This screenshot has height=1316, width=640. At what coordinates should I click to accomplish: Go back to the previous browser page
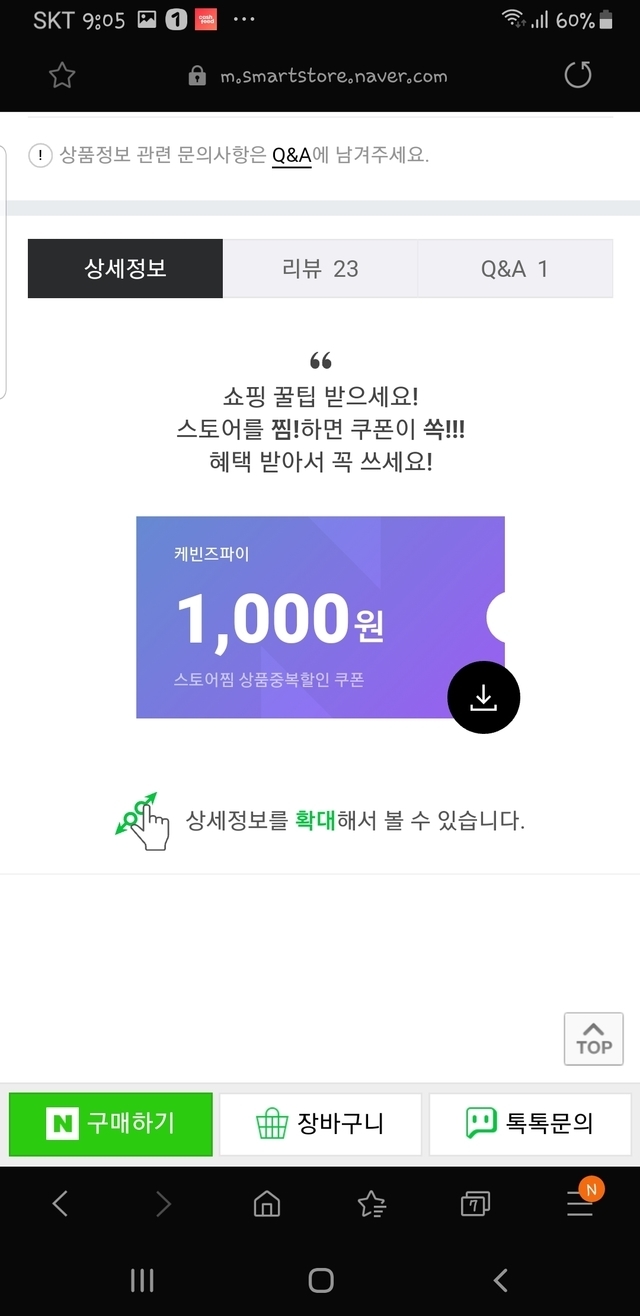(60, 1204)
